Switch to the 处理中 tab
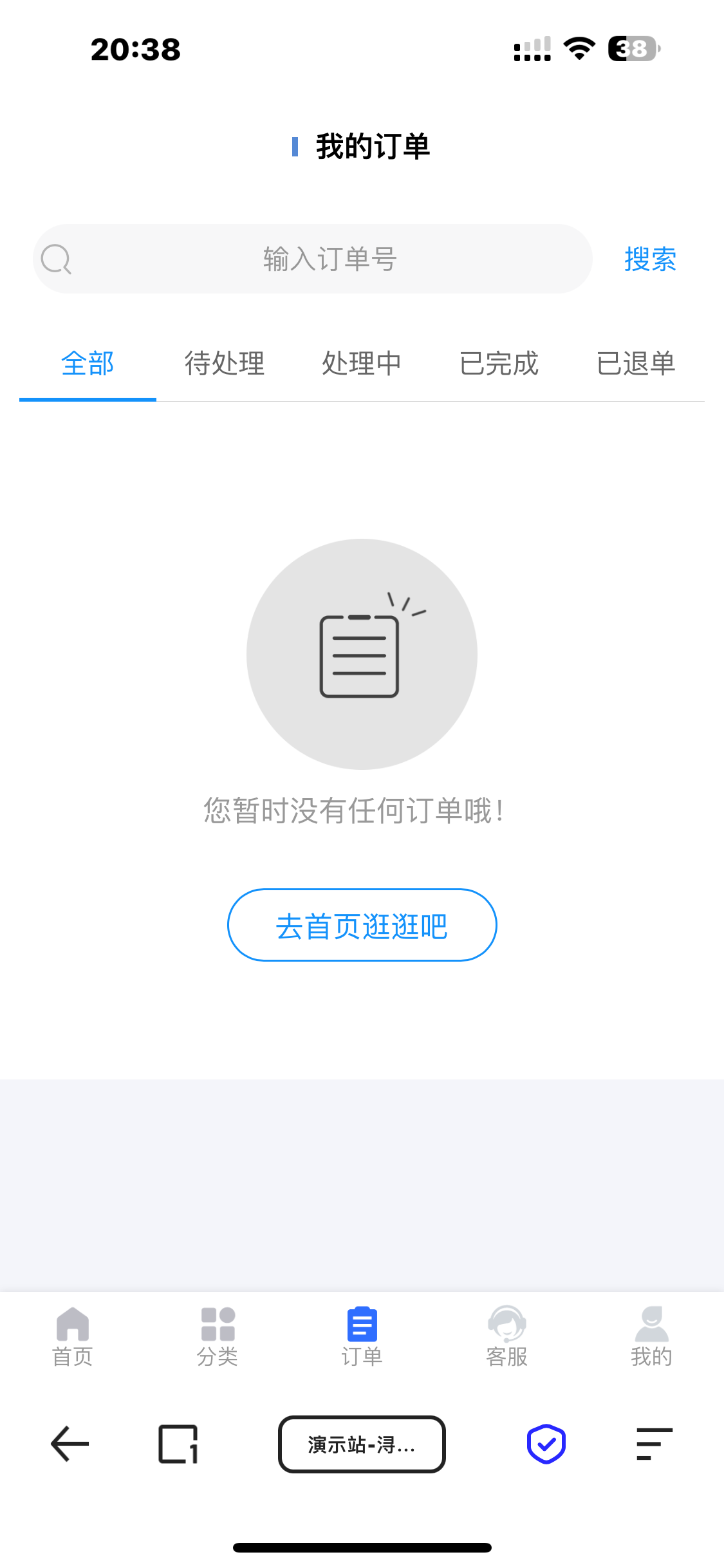724x1568 pixels. coord(362,364)
